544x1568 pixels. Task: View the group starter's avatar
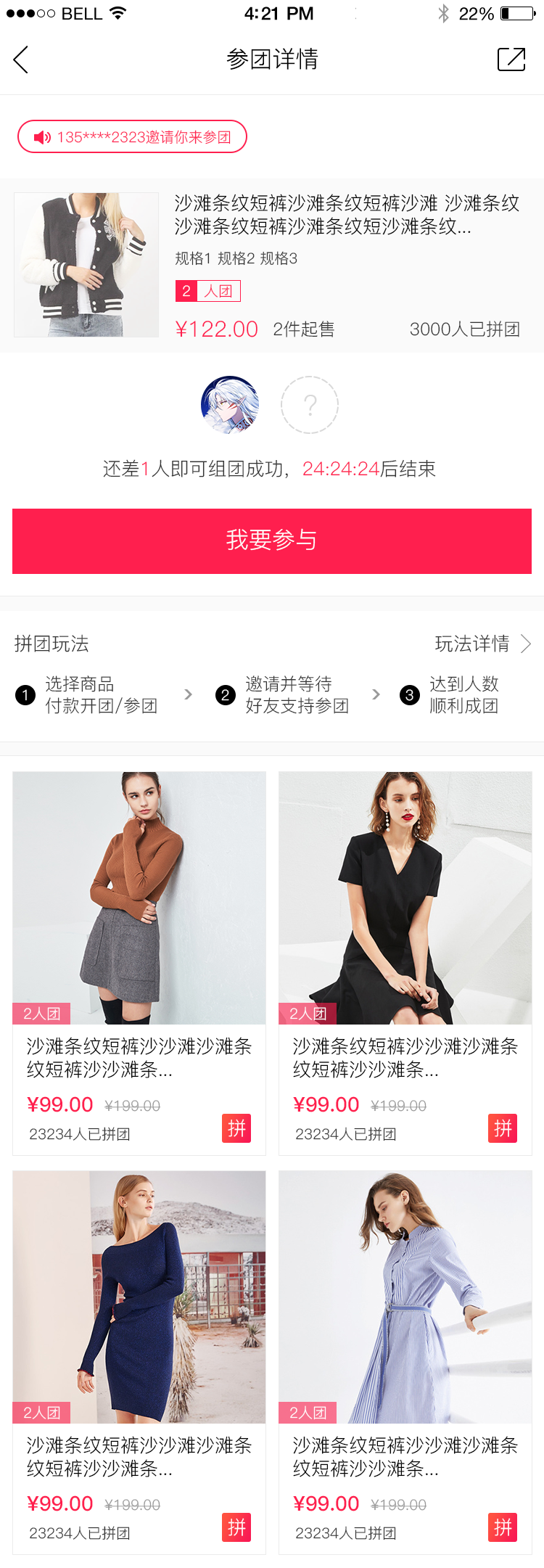(x=230, y=405)
